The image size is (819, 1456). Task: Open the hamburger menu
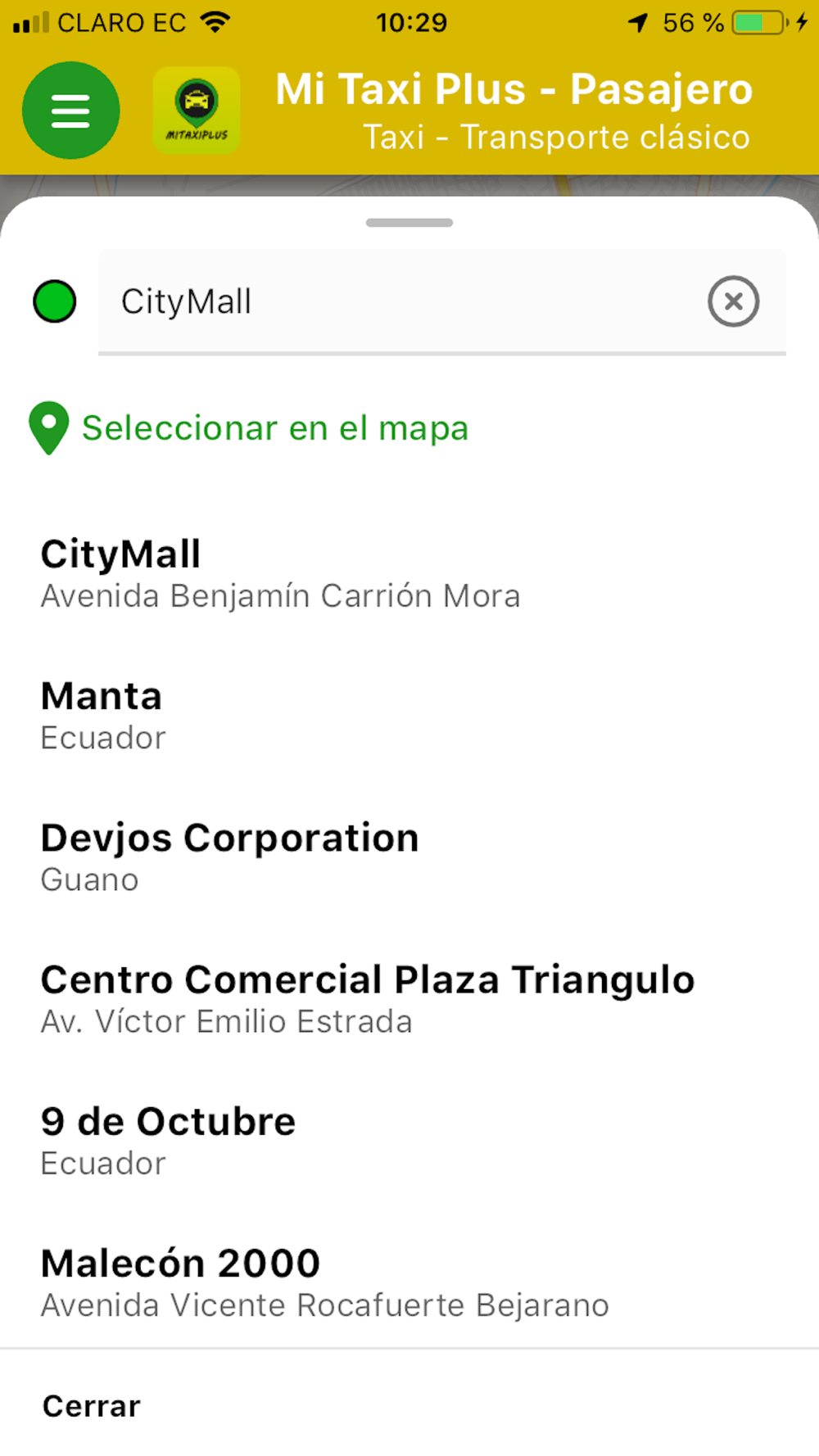(70, 111)
